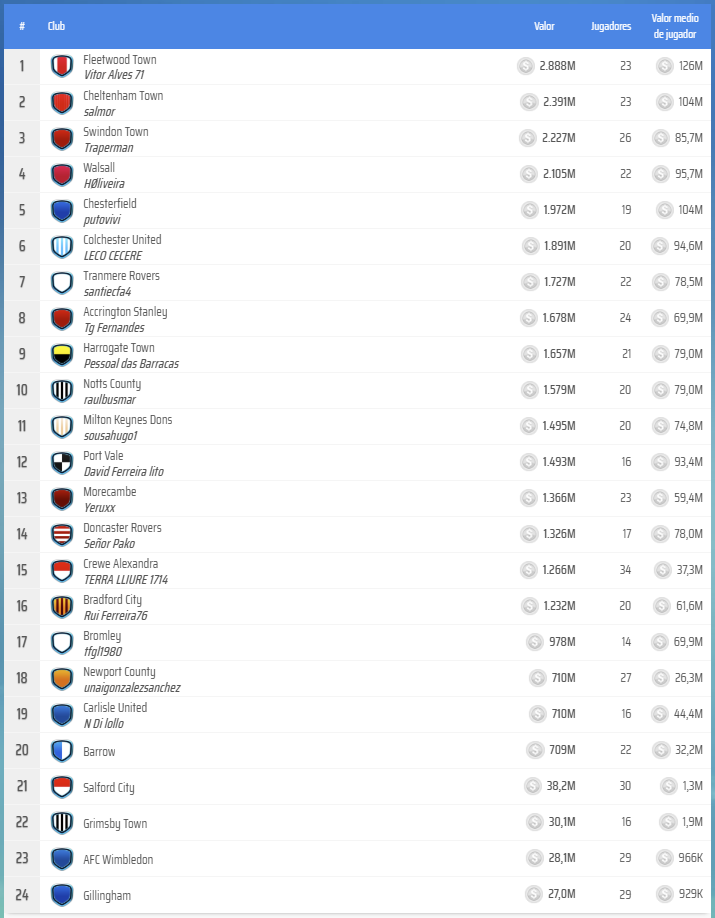Image resolution: width=715 pixels, height=918 pixels.
Task: Open the Fleetwood Town club page
Action: [119, 60]
